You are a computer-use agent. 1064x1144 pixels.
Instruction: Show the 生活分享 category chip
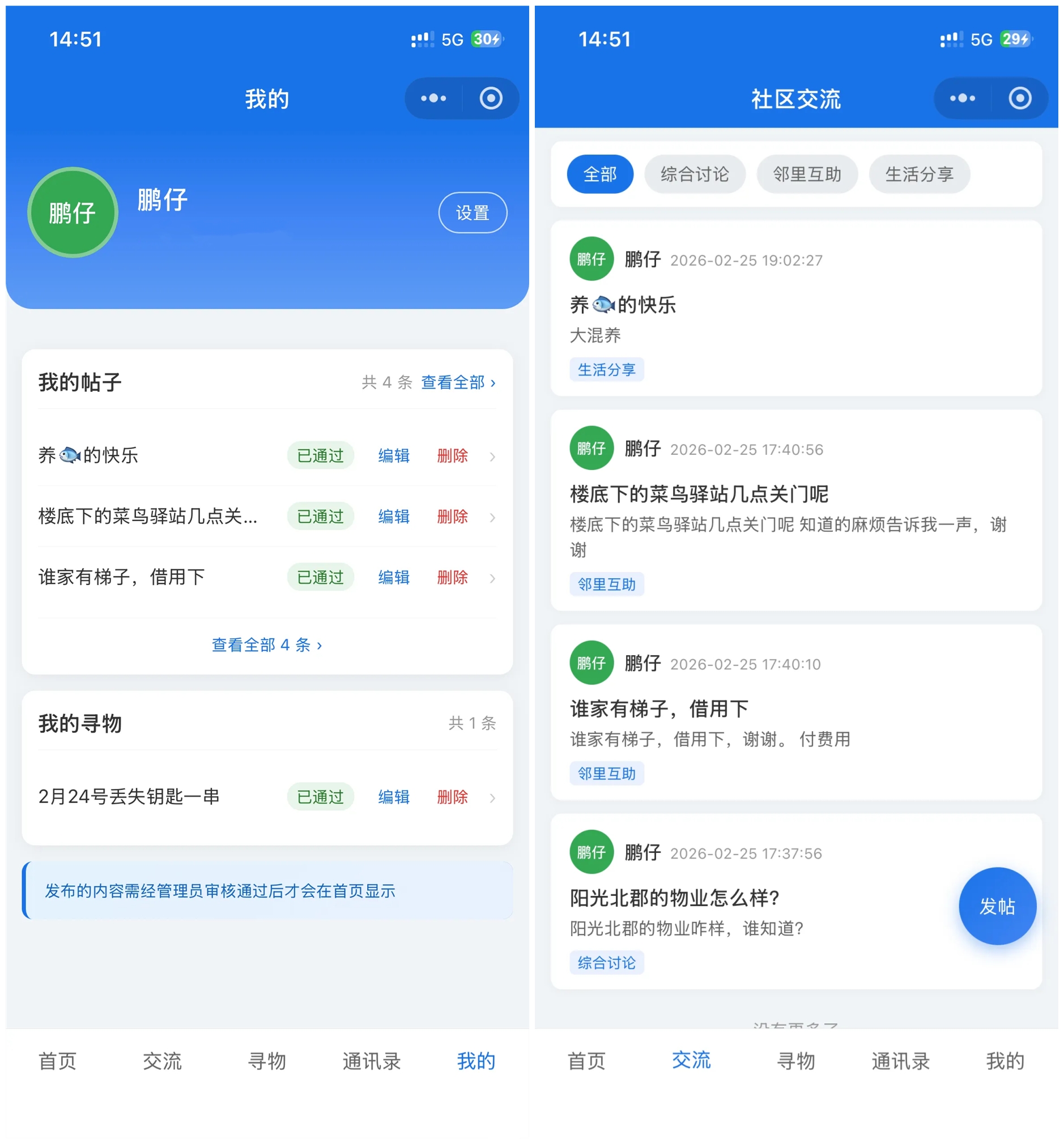919,174
